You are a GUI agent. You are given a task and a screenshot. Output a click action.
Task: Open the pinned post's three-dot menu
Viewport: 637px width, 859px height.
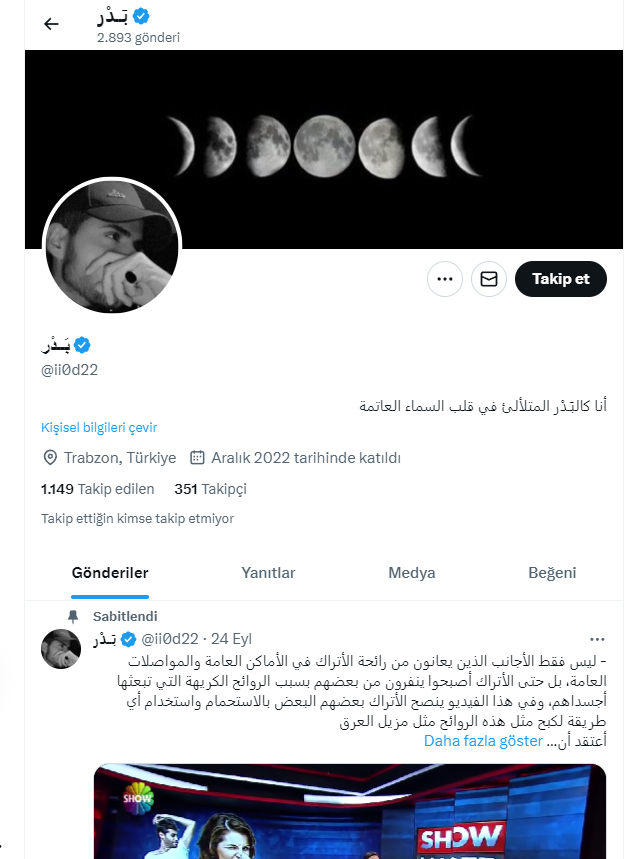coord(597,639)
